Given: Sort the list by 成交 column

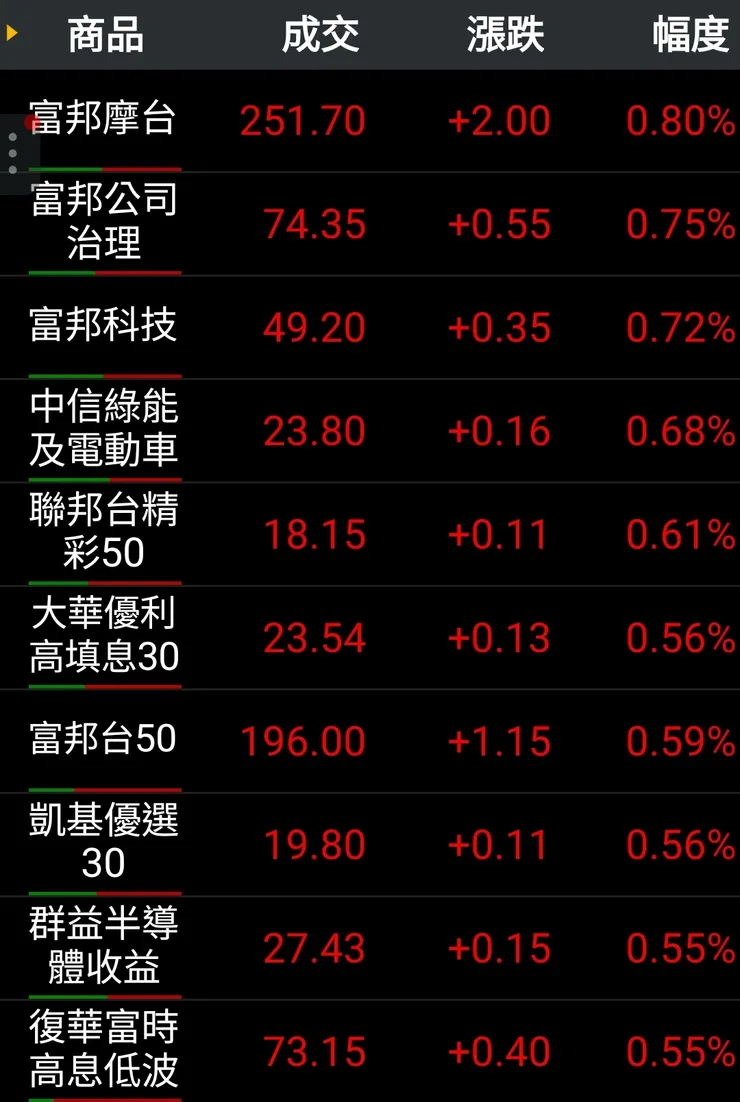Looking at the screenshot, I should pos(320,35).
